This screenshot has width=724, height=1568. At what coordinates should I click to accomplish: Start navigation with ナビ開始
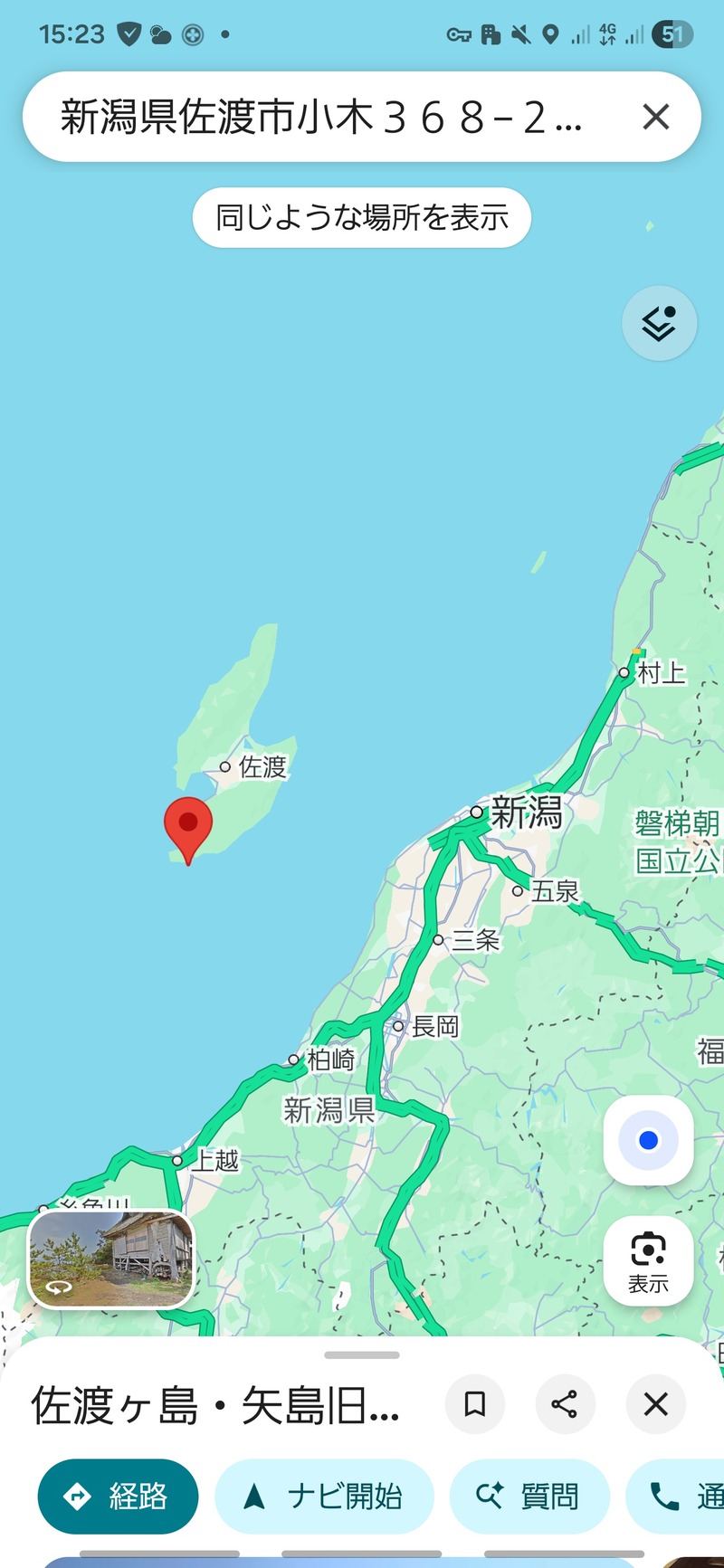click(324, 1497)
